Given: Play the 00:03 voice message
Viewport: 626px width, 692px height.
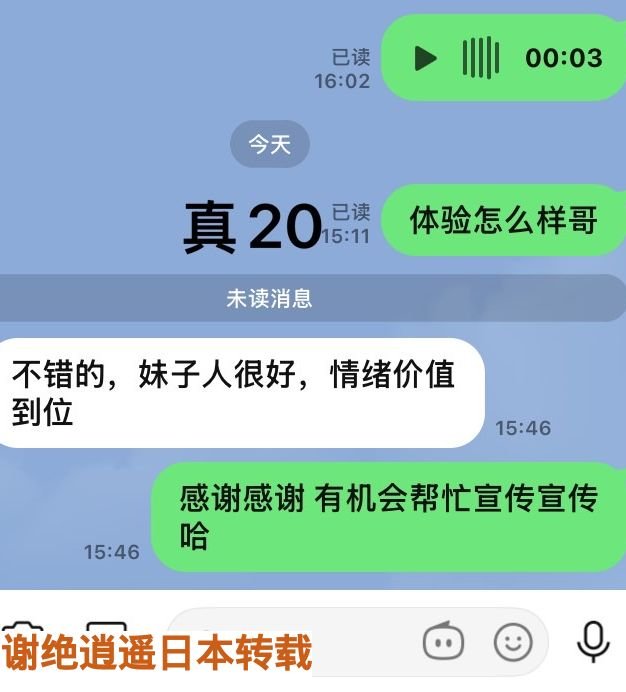Looking at the screenshot, I should pyautogui.click(x=426, y=58).
